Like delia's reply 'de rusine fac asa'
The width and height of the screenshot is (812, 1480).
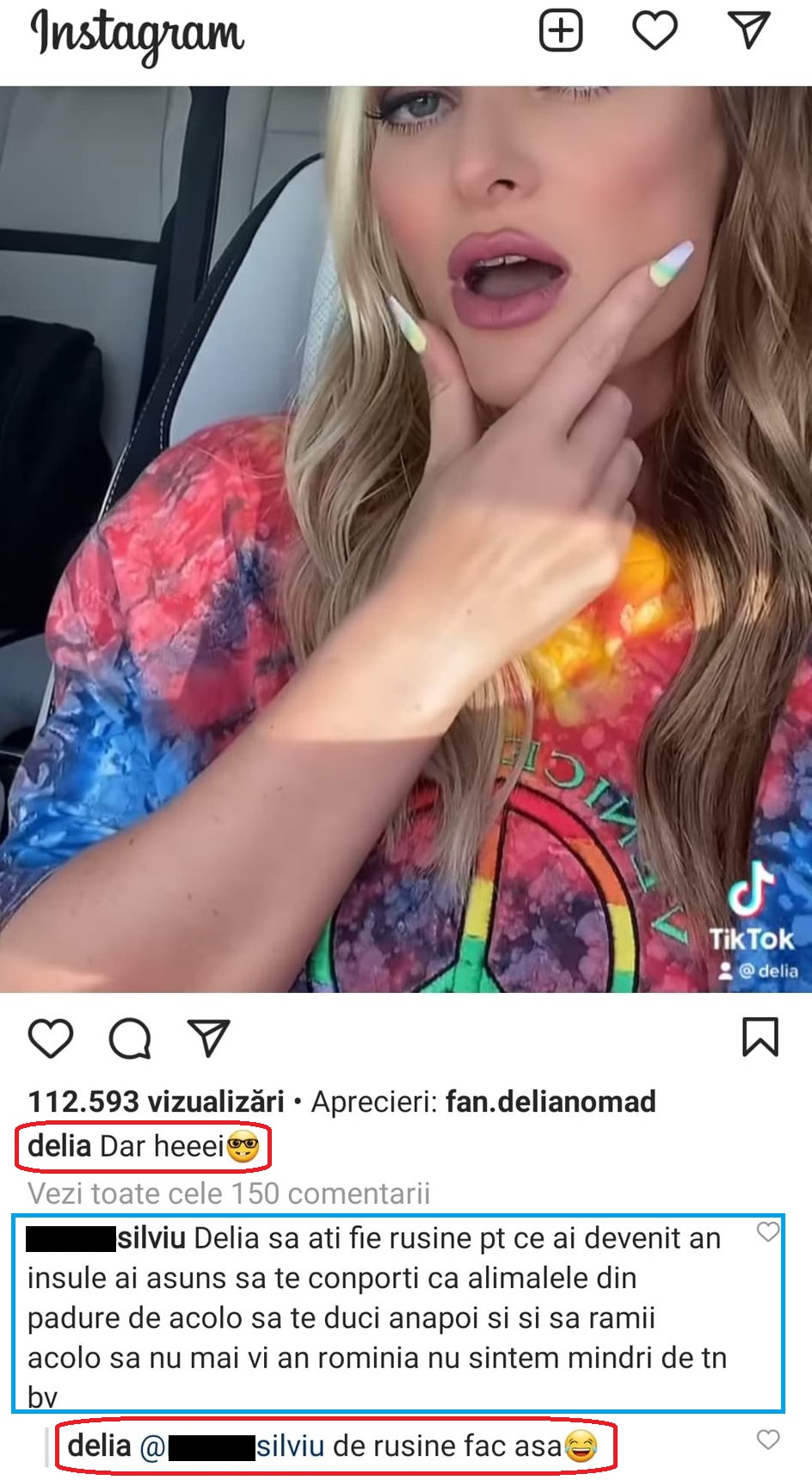tap(767, 1439)
